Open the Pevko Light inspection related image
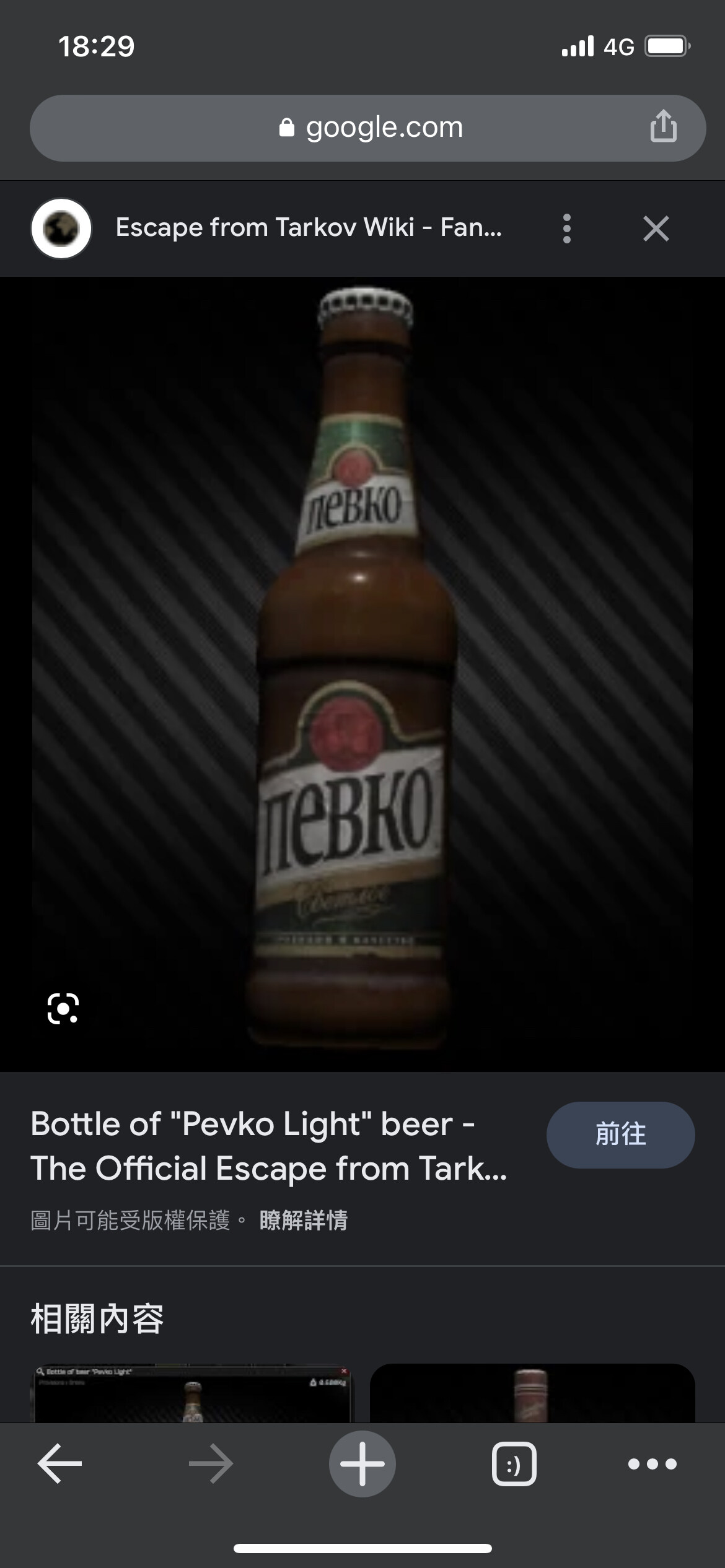This screenshot has height=1568, width=725. 192,1392
